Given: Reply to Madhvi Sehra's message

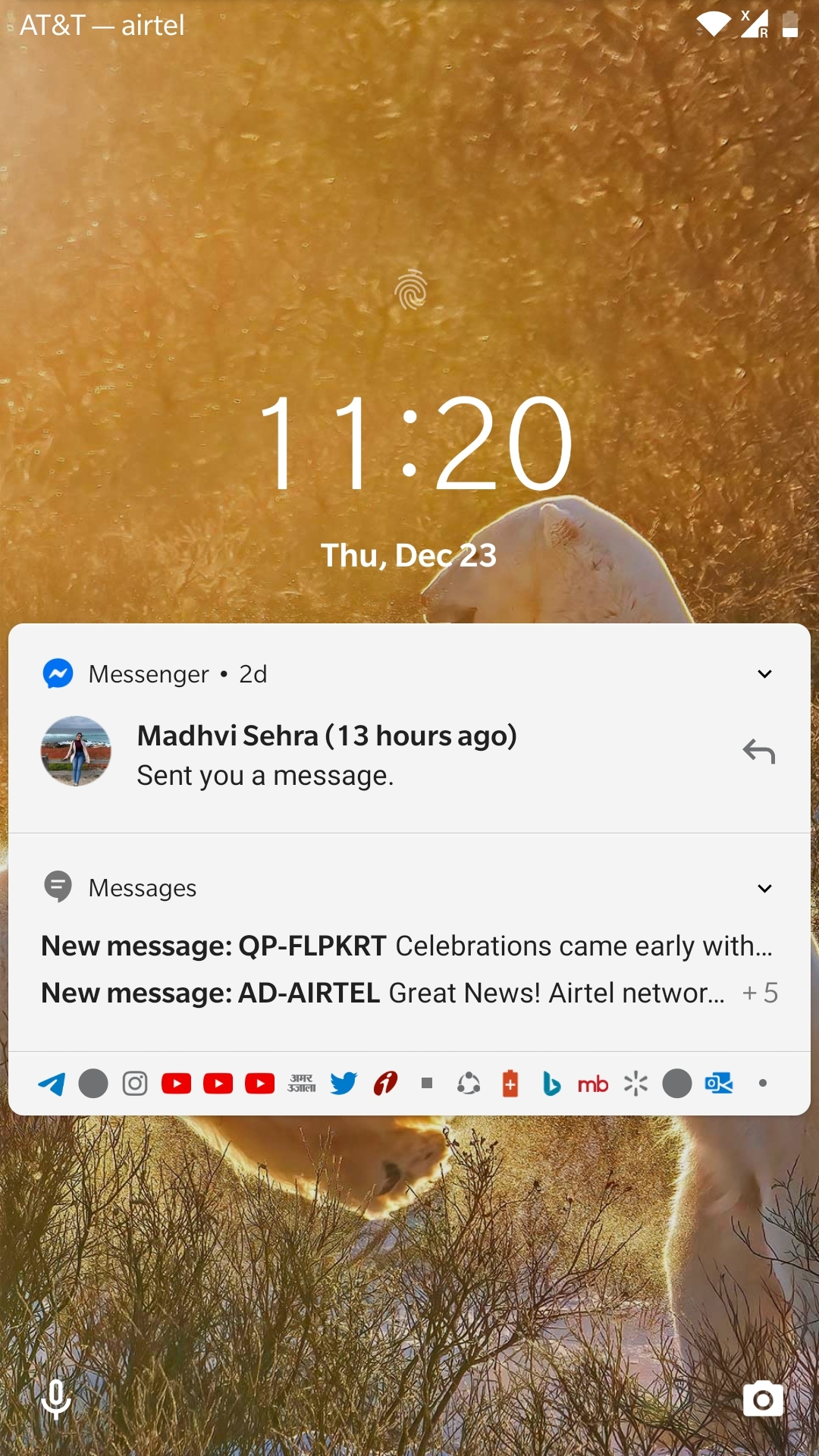Looking at the screenshot, I should click(759, 752).
